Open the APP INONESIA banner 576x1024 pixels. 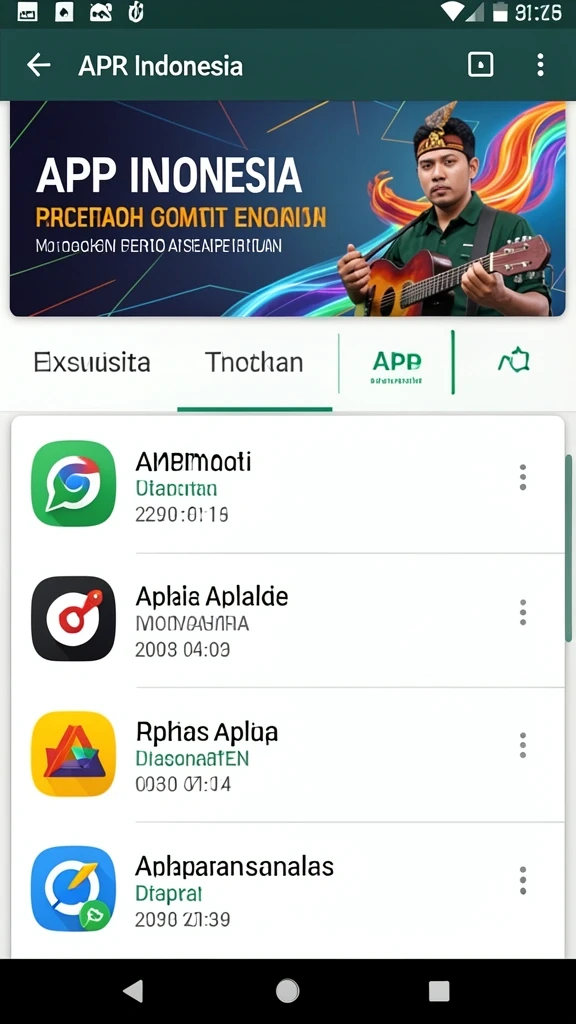coord(287,209)
